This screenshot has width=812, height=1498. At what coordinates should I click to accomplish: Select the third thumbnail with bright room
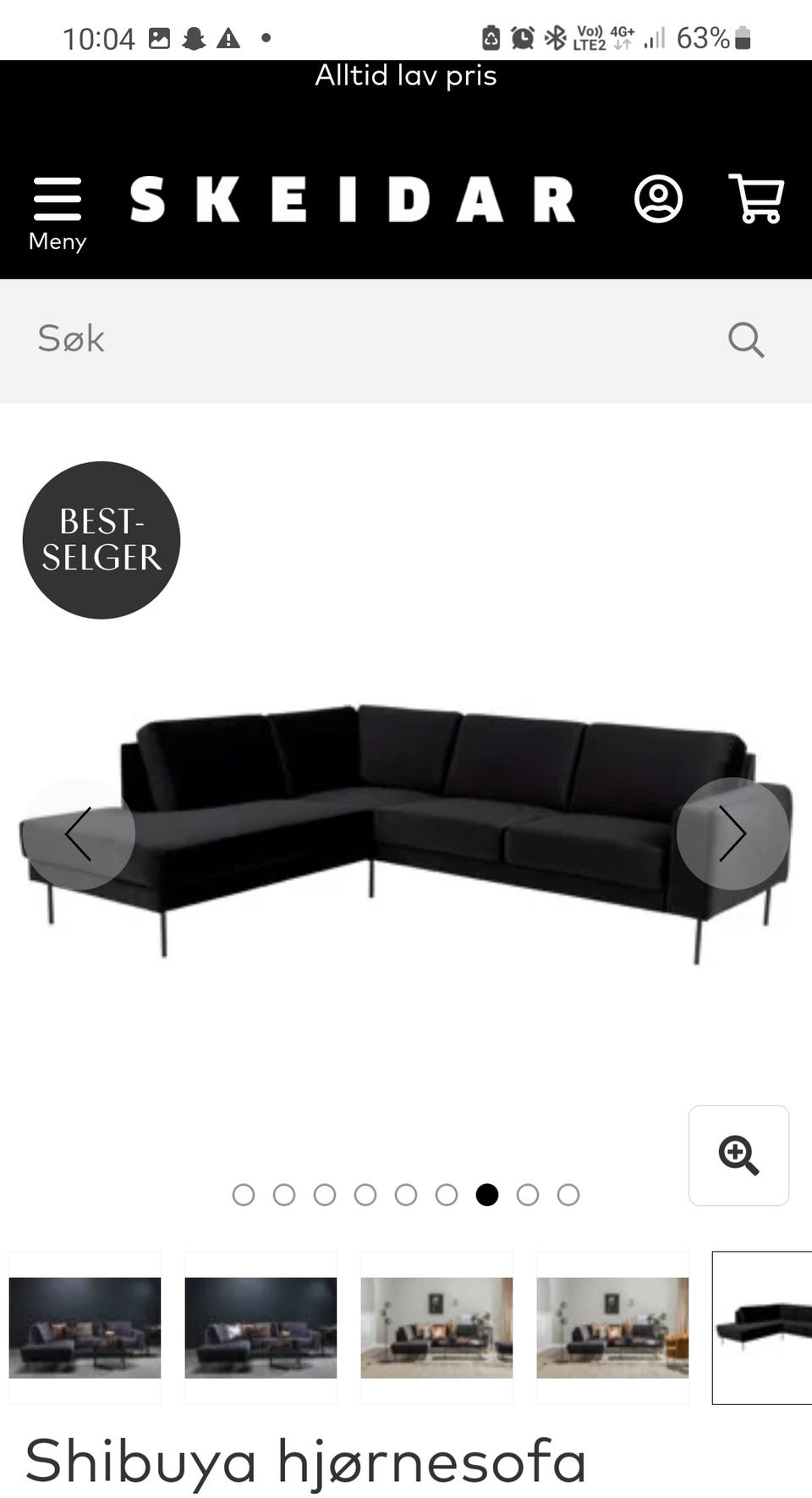click(x=436, y=1327)
